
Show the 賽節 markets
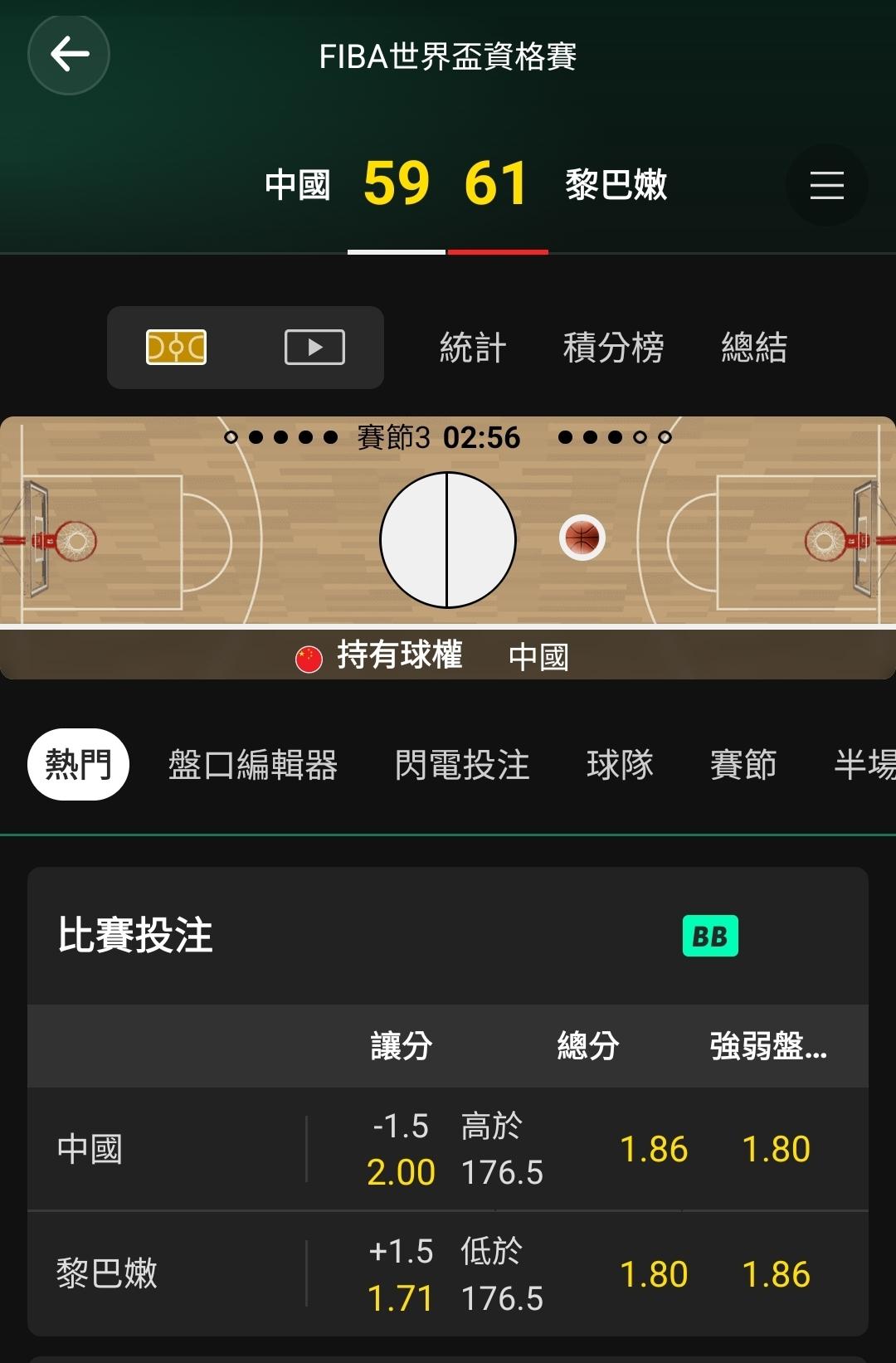coord(743,764)
